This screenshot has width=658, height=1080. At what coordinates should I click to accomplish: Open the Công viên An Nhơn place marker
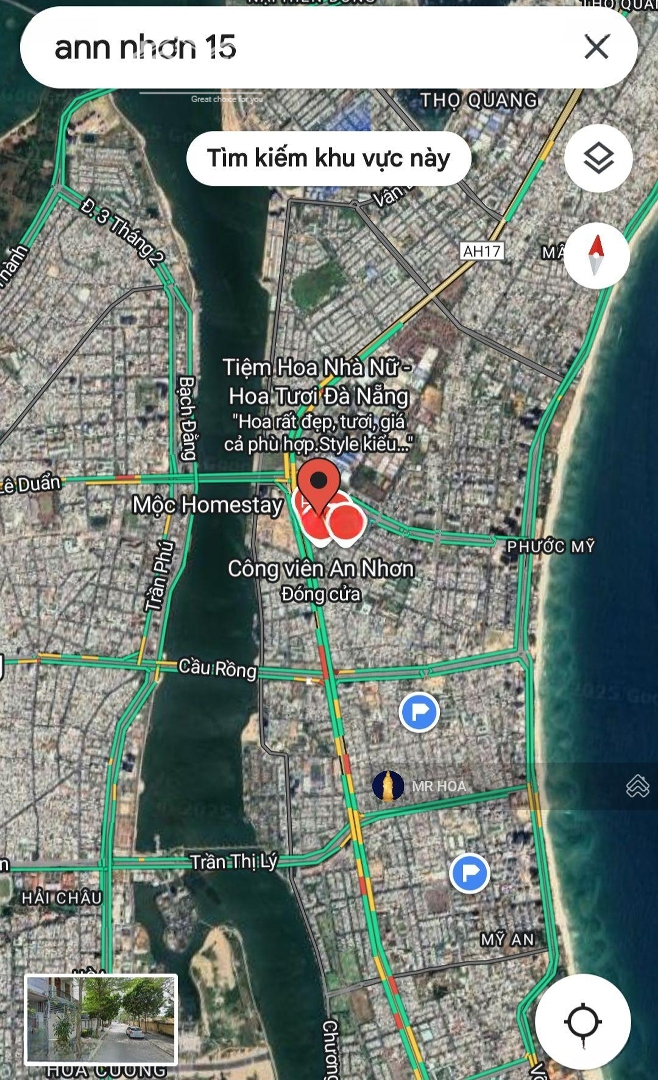[x=320, y=569]
